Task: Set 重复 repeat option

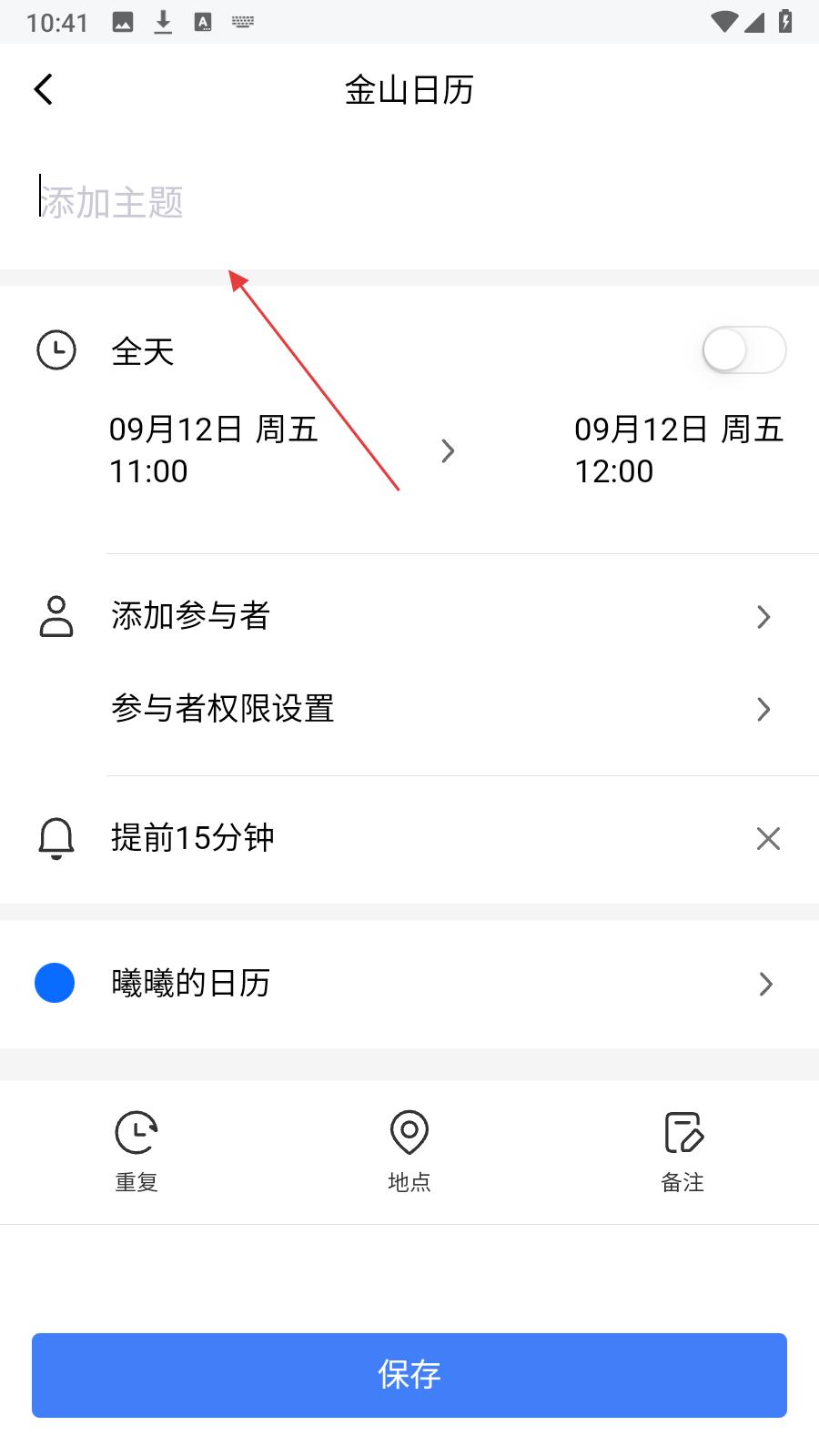Action: 136,1152
